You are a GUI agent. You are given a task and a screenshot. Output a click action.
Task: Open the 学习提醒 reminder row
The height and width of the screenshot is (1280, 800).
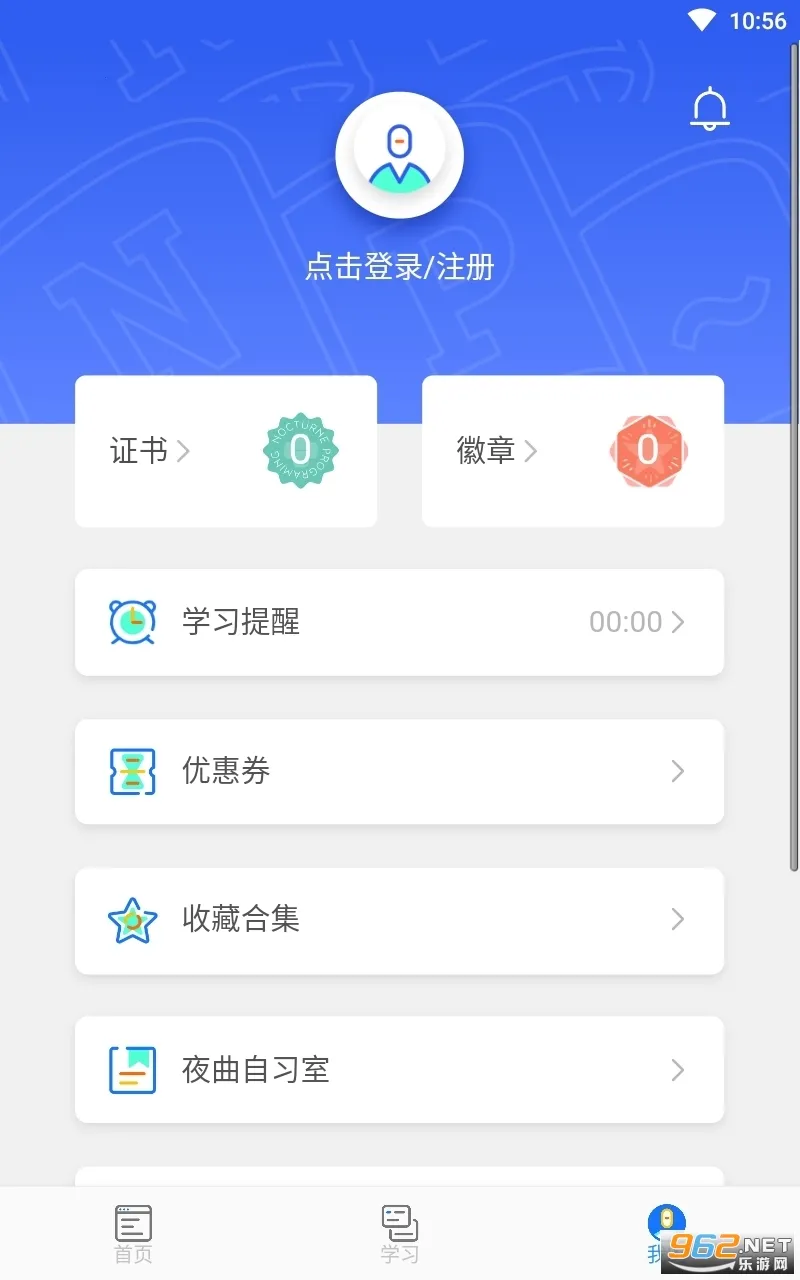pyautogui.click(x=400, y=621)
